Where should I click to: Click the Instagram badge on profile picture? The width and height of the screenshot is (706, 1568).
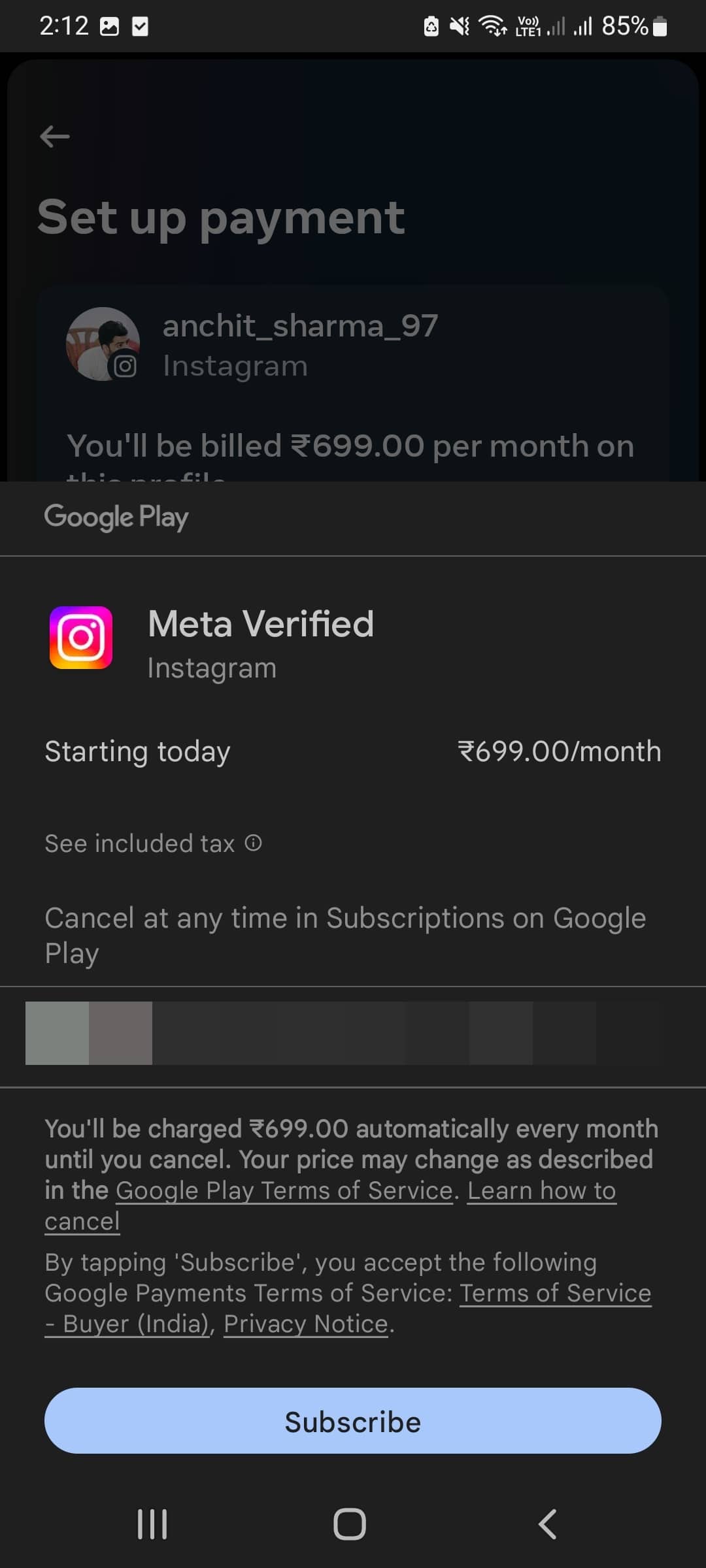coord(126,366)
